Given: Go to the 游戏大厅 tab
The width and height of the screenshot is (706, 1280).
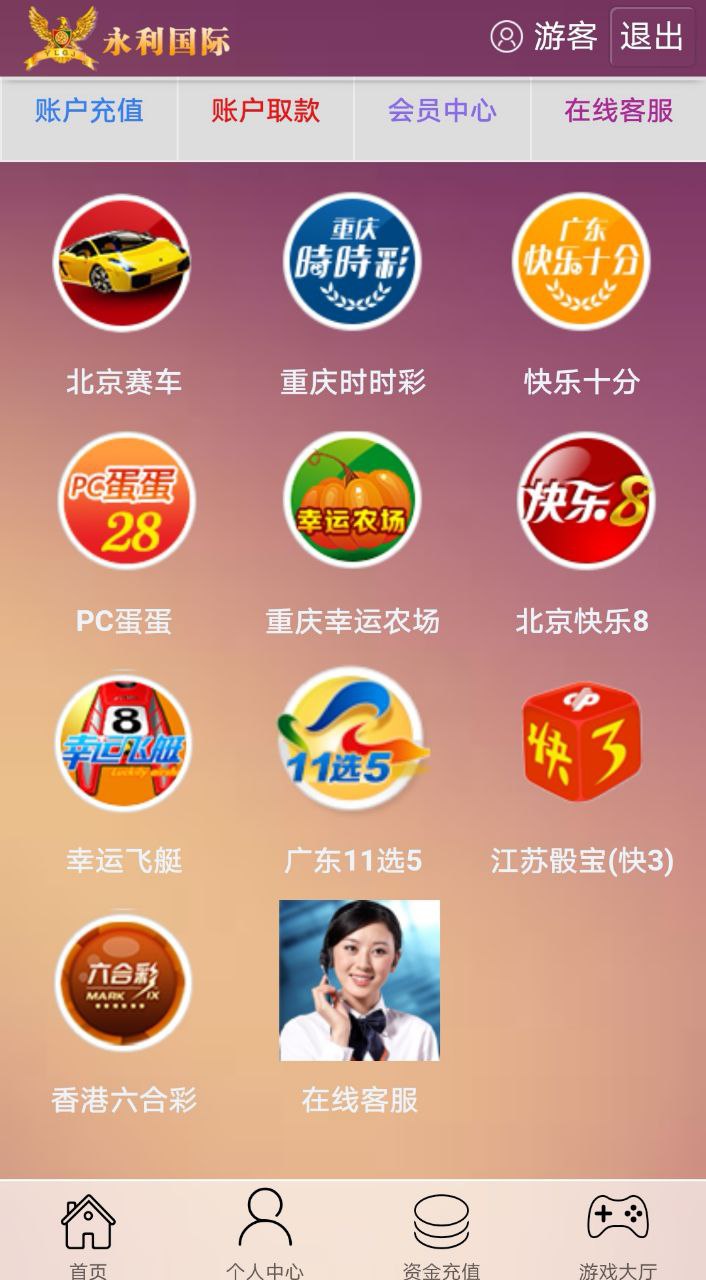Looking at the screenshot, I should (617, 1232).
